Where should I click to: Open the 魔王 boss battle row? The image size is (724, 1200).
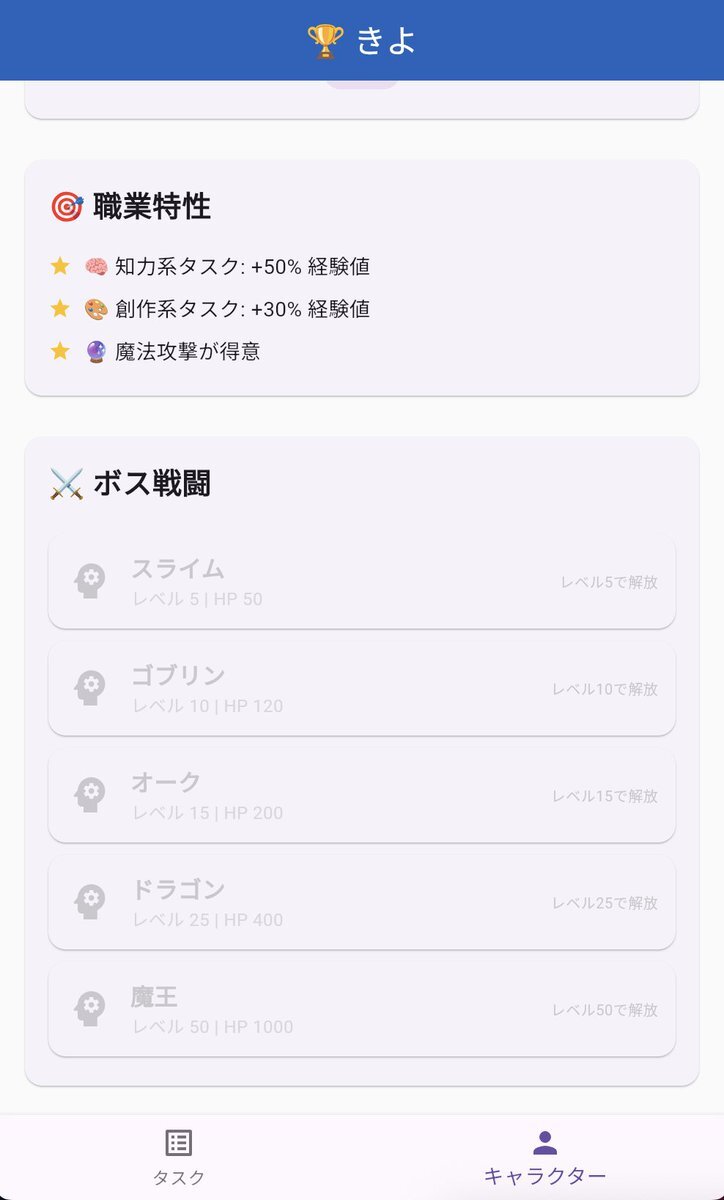362,1009
